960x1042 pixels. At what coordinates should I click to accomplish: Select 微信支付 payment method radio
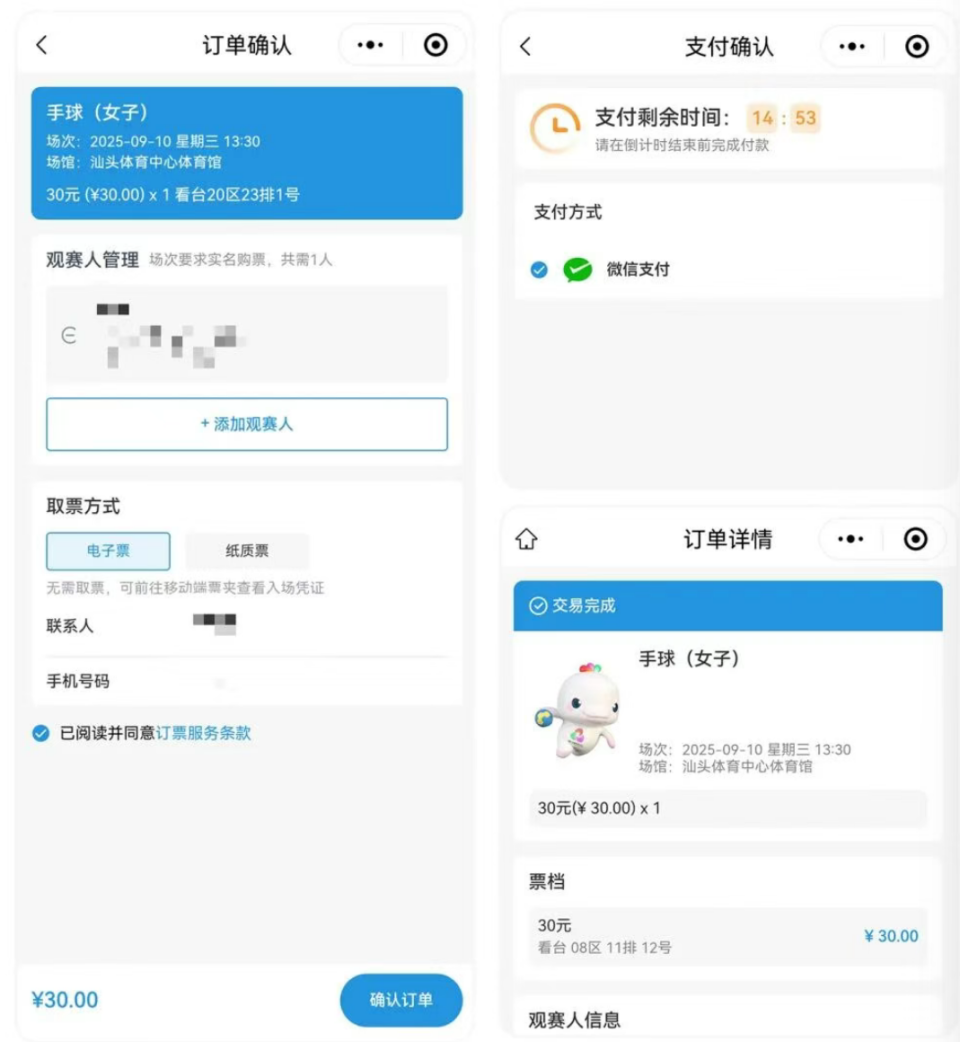(x=538, y=268)
